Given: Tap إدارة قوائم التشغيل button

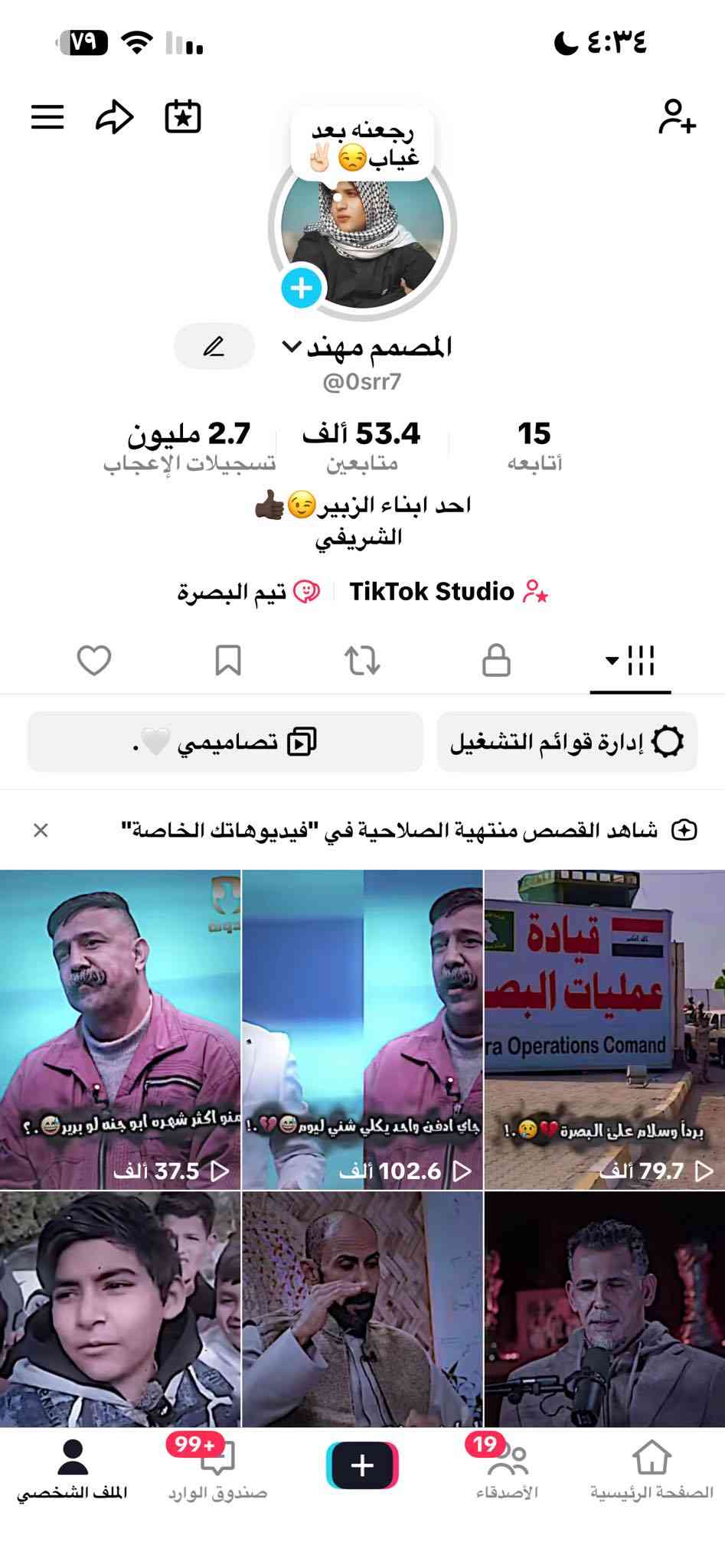Looking at the screenshot, I should pos(567,742).
